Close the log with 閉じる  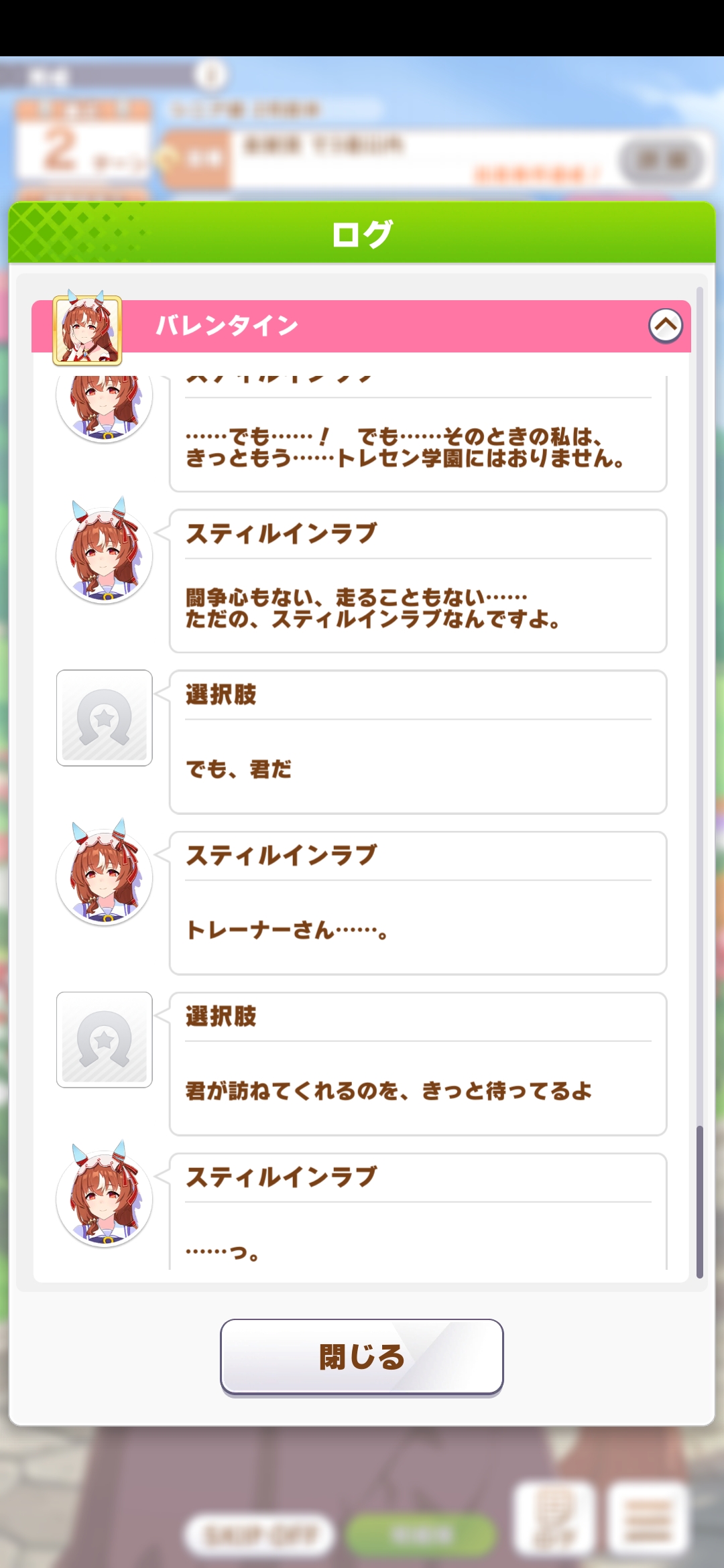coord(362,1356)
